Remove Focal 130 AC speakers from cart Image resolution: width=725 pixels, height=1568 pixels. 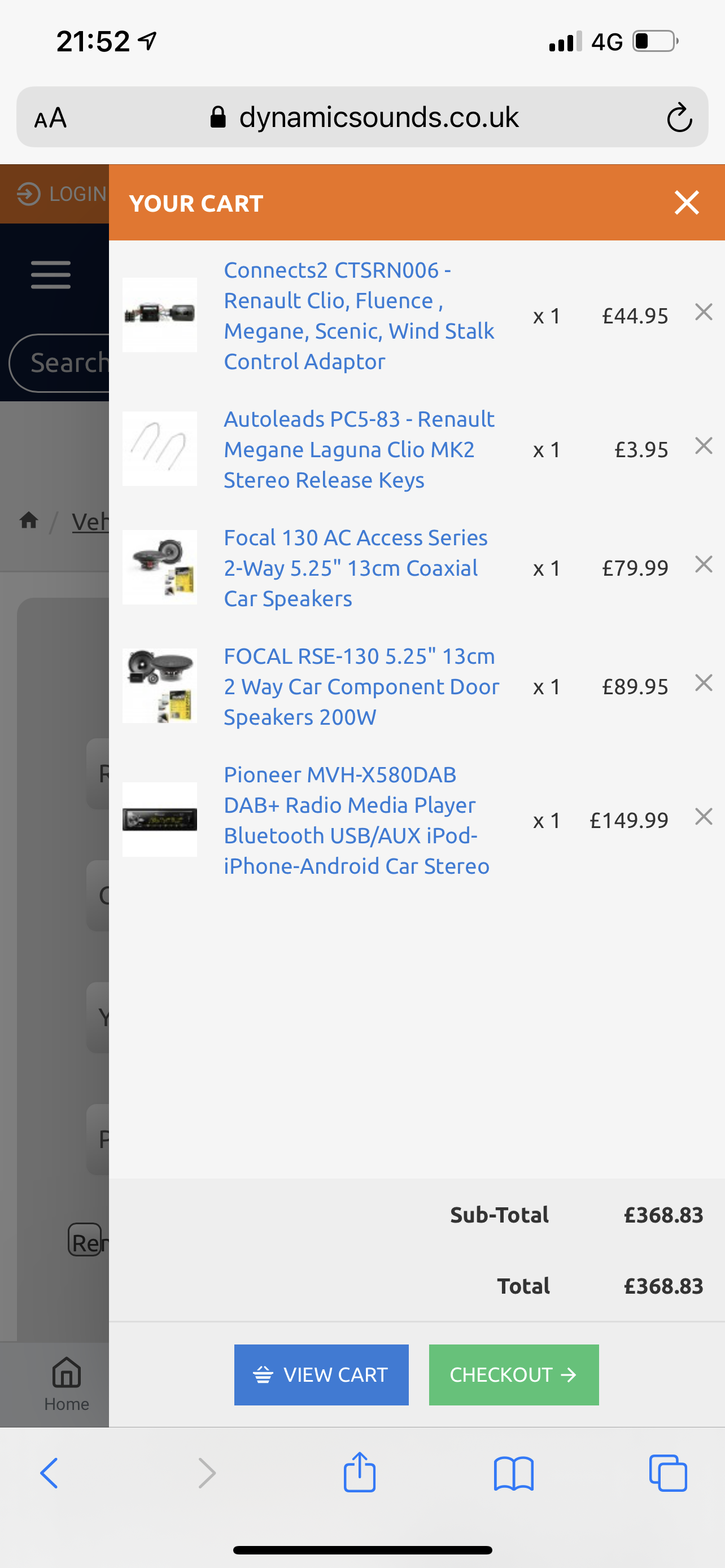point(703,564)
